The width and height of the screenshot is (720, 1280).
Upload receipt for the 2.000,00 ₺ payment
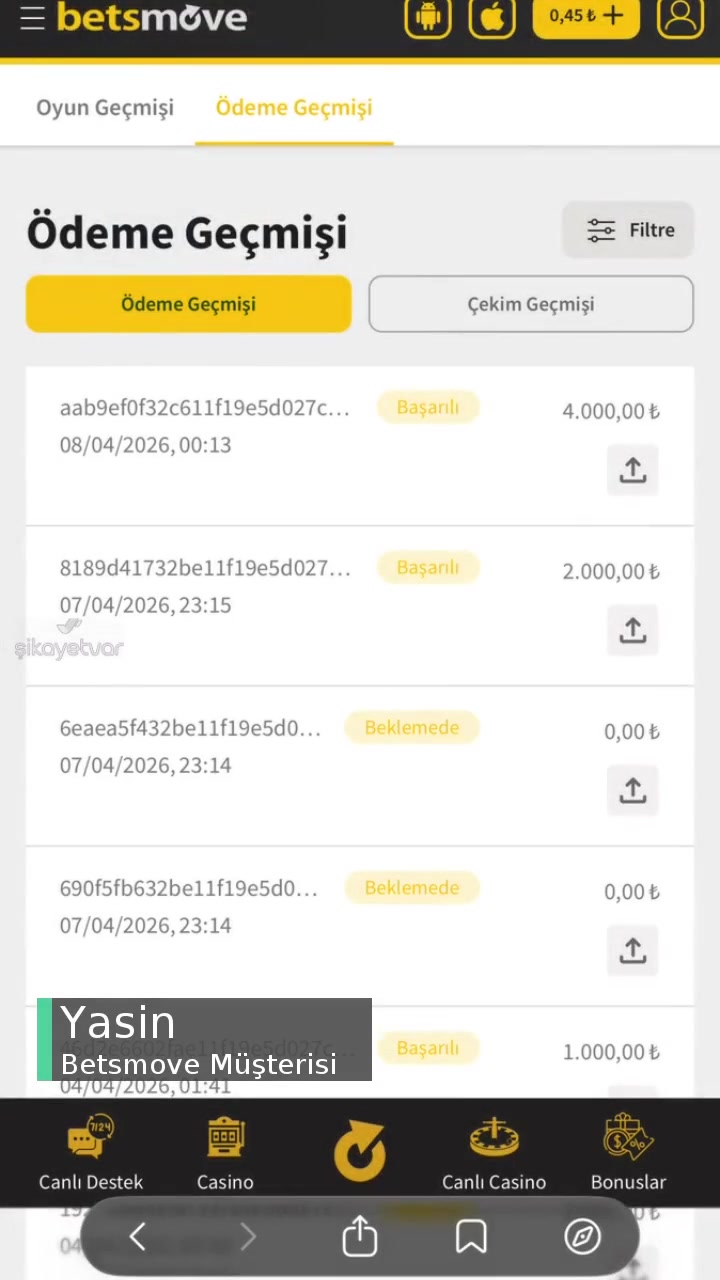point(632,630)
